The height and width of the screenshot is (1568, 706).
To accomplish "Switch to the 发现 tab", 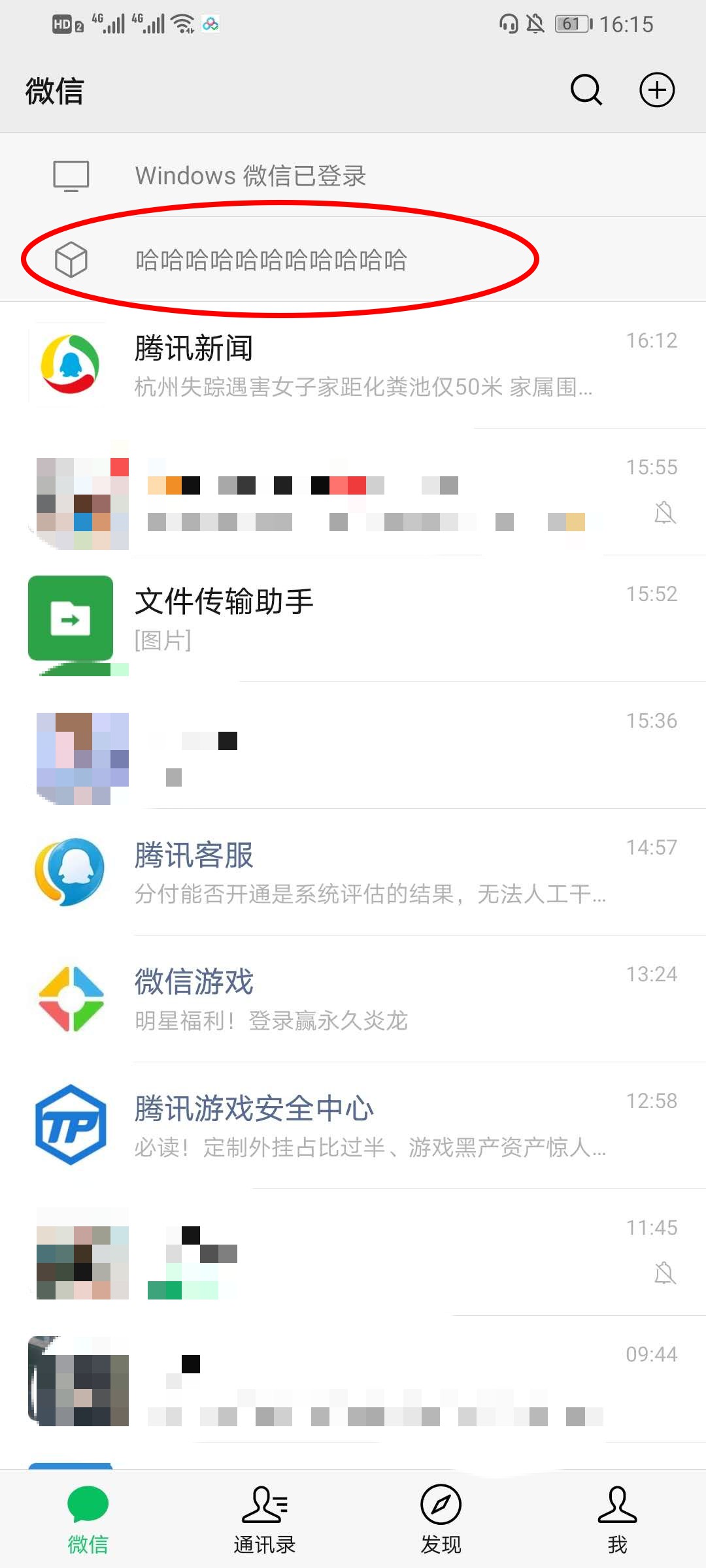I will 441,1520.
